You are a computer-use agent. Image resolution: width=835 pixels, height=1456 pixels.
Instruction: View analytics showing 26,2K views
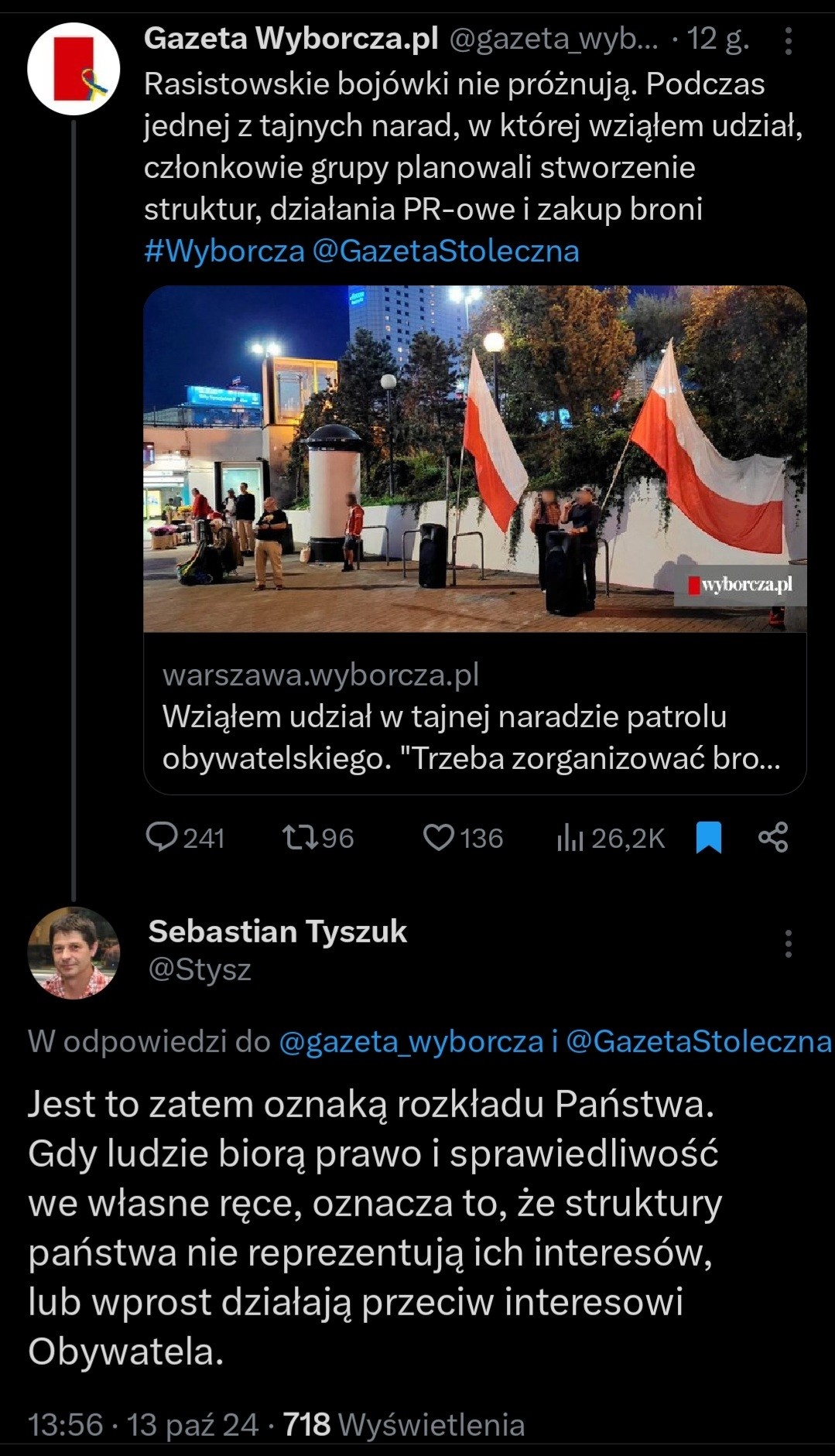pos(570,838)
